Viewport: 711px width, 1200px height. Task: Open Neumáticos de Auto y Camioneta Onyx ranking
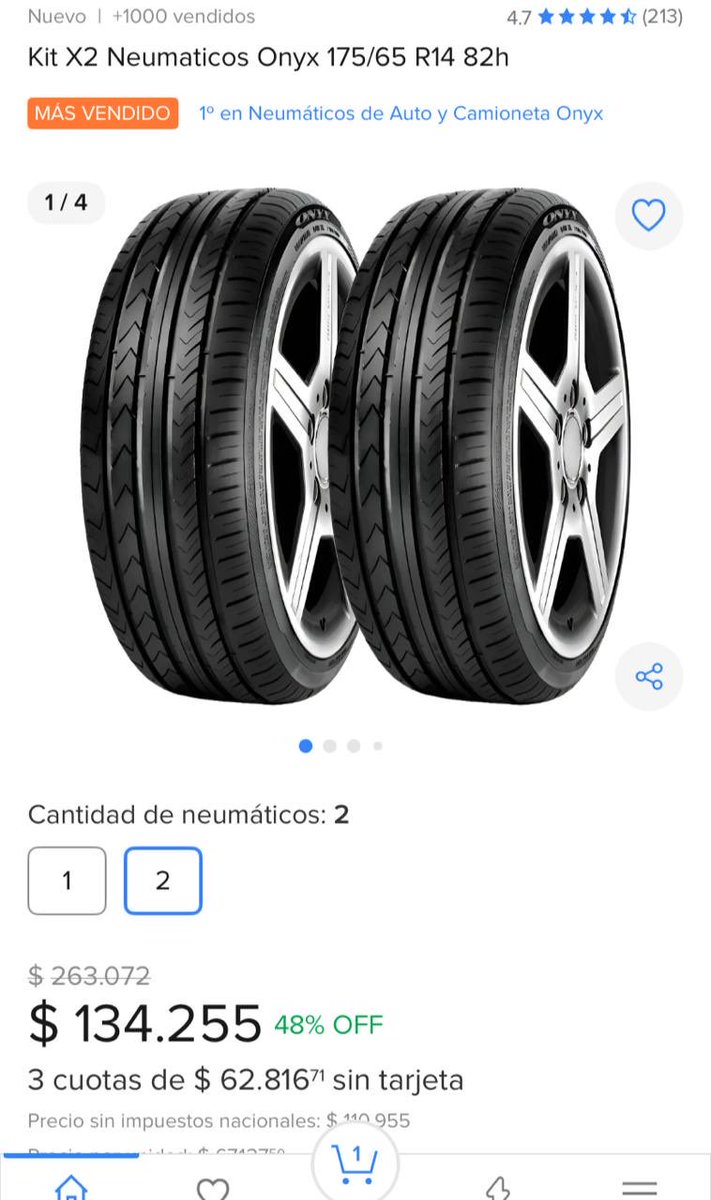[400, 113]
